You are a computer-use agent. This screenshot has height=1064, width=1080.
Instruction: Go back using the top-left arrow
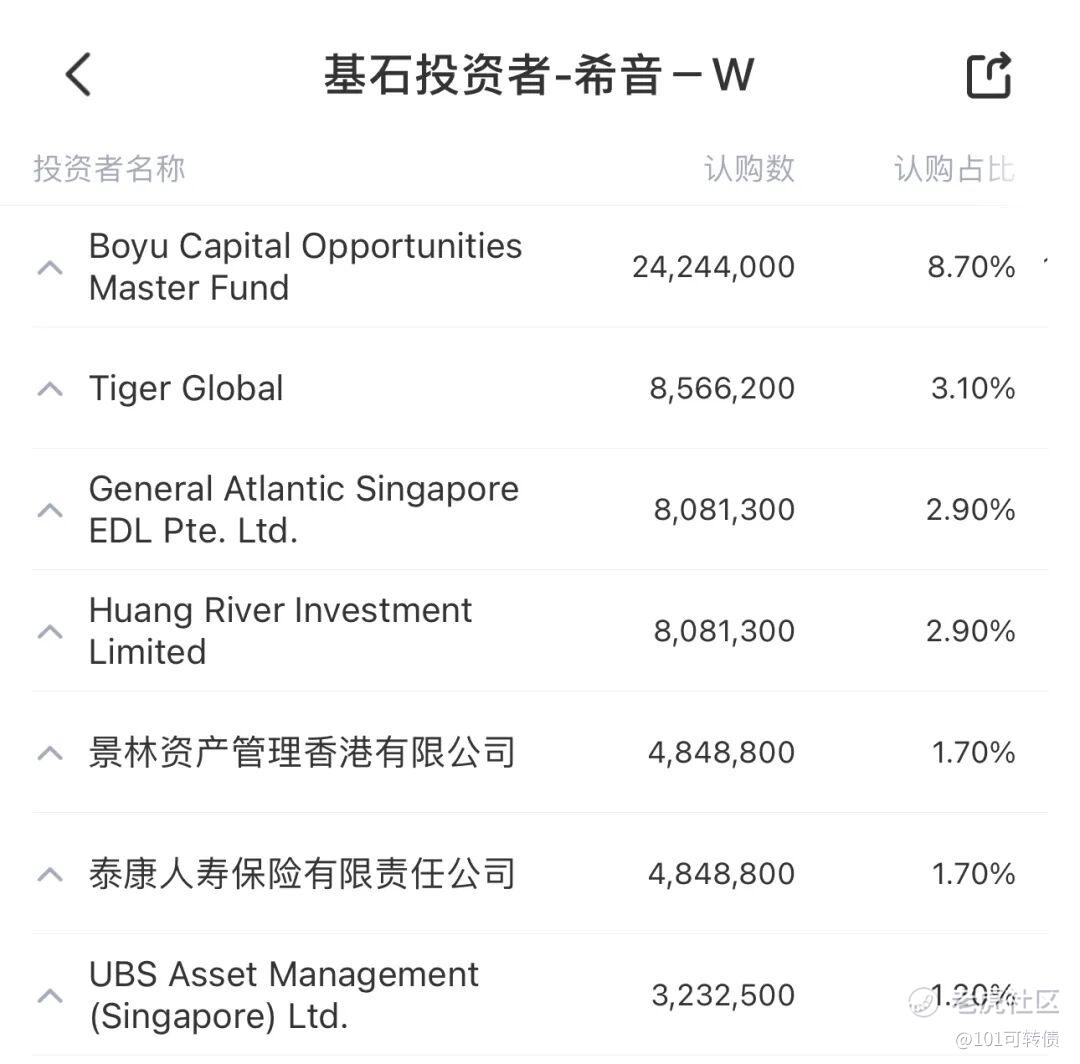pyautogui.click(x=78, y=74)
